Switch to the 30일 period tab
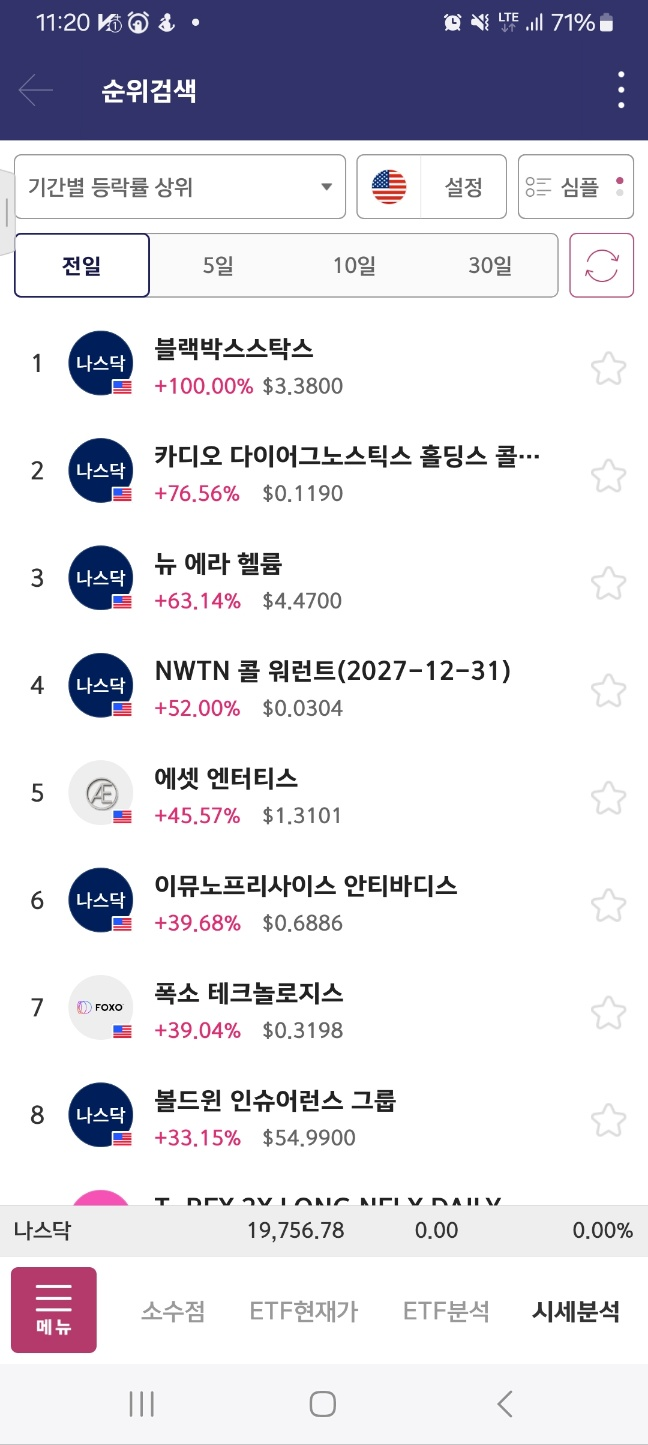 (490, 266)
